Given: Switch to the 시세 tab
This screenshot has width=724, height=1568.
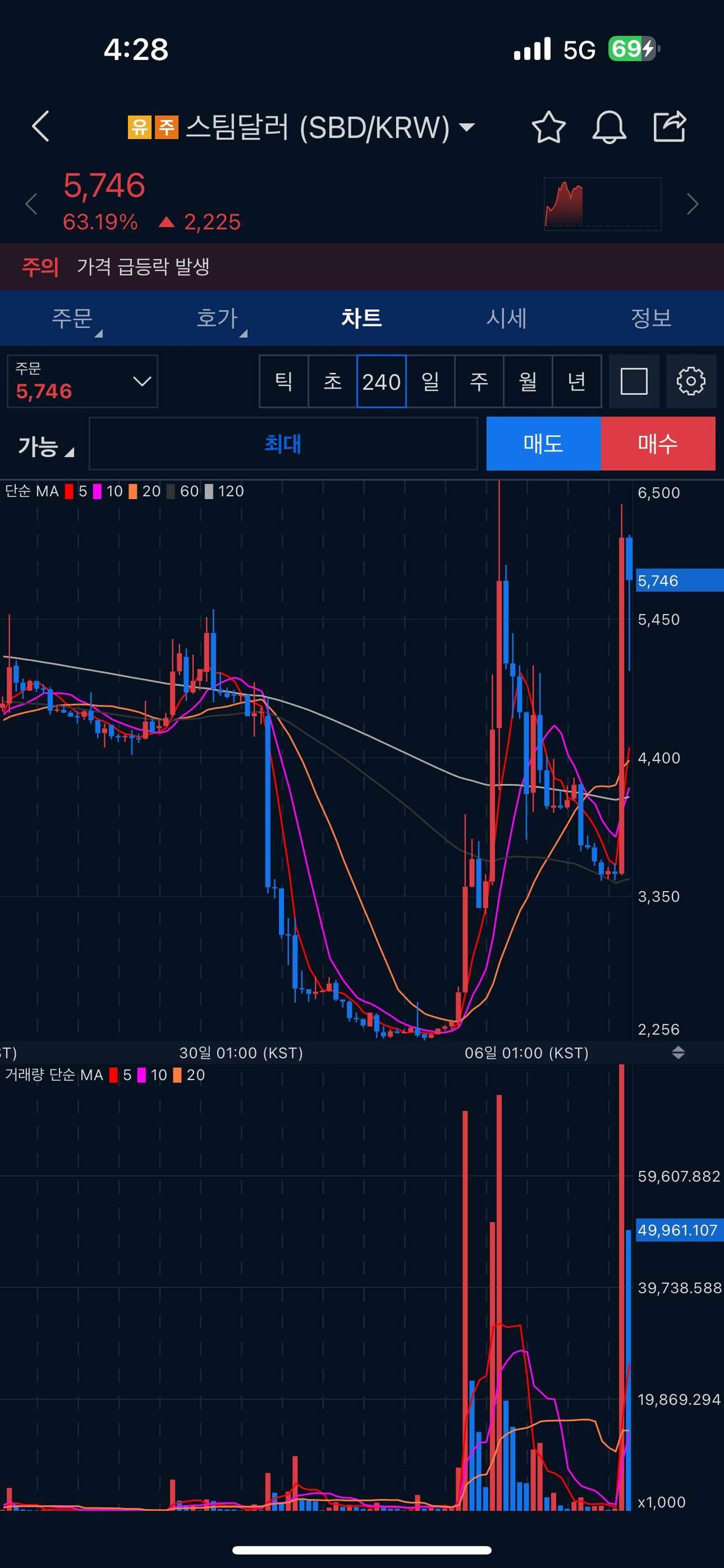Looking at the screenshot, I should click(x=506, y=318).
